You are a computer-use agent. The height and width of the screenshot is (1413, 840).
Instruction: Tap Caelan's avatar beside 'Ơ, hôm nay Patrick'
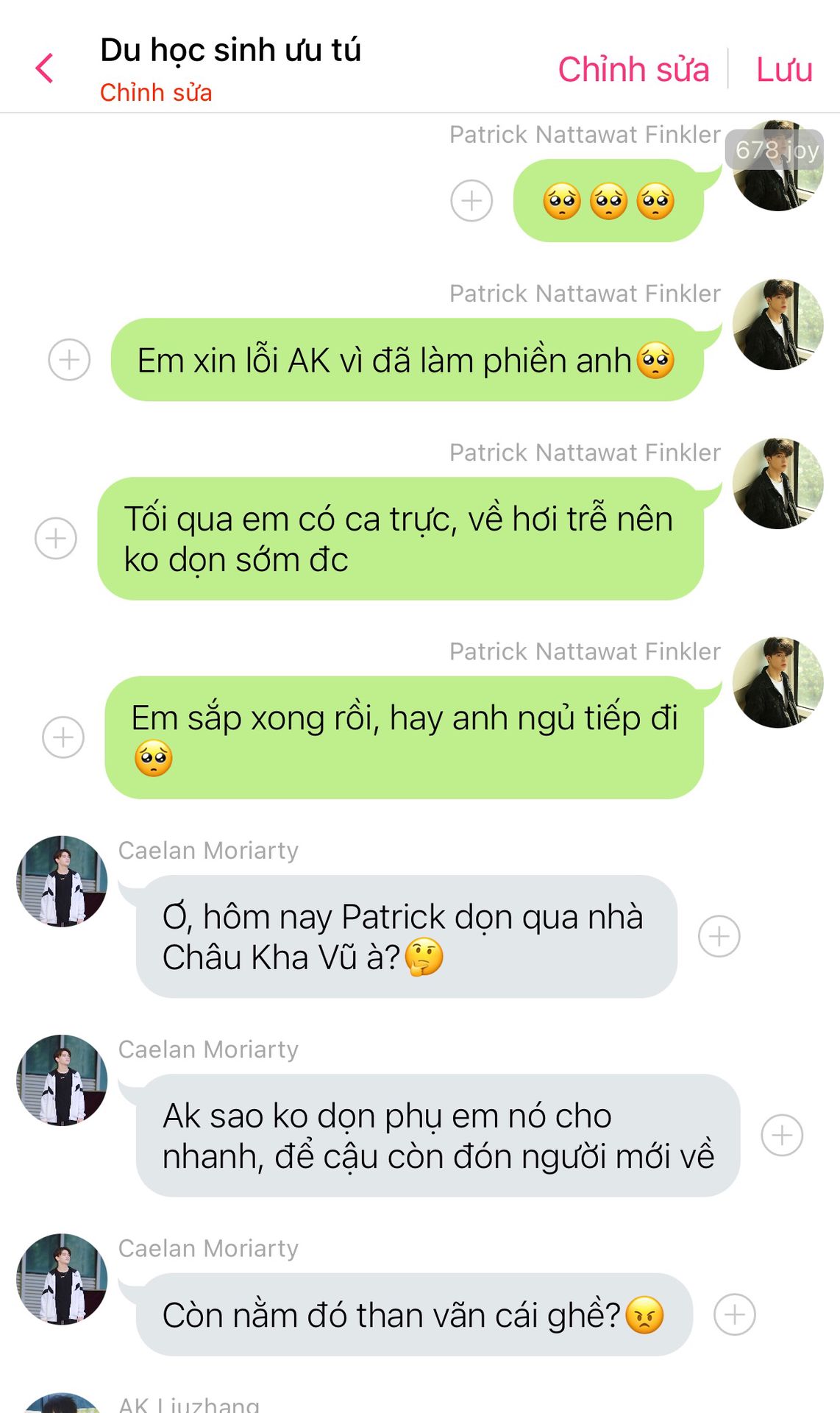(x=63, y=881)
